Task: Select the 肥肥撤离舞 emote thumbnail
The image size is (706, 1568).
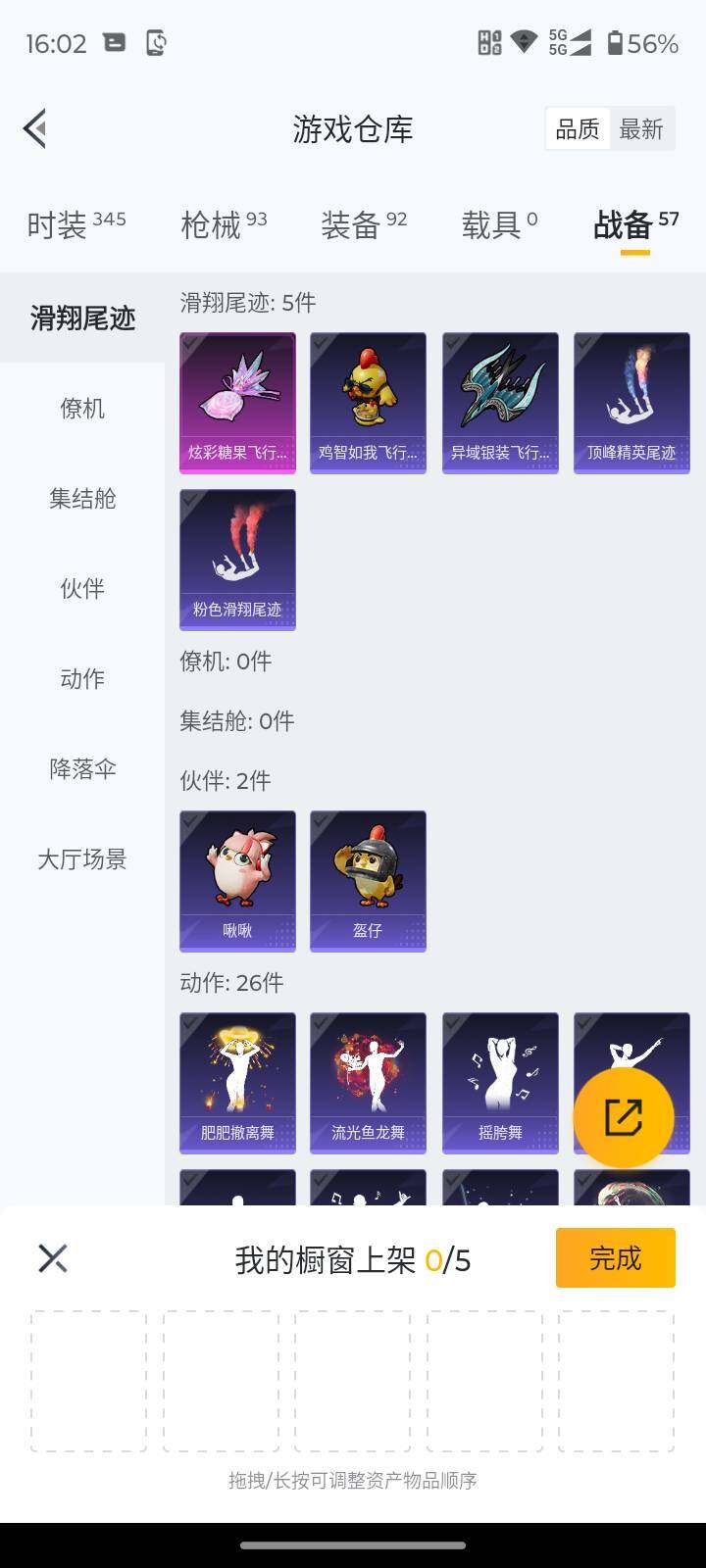Action: click(237, 1081)
